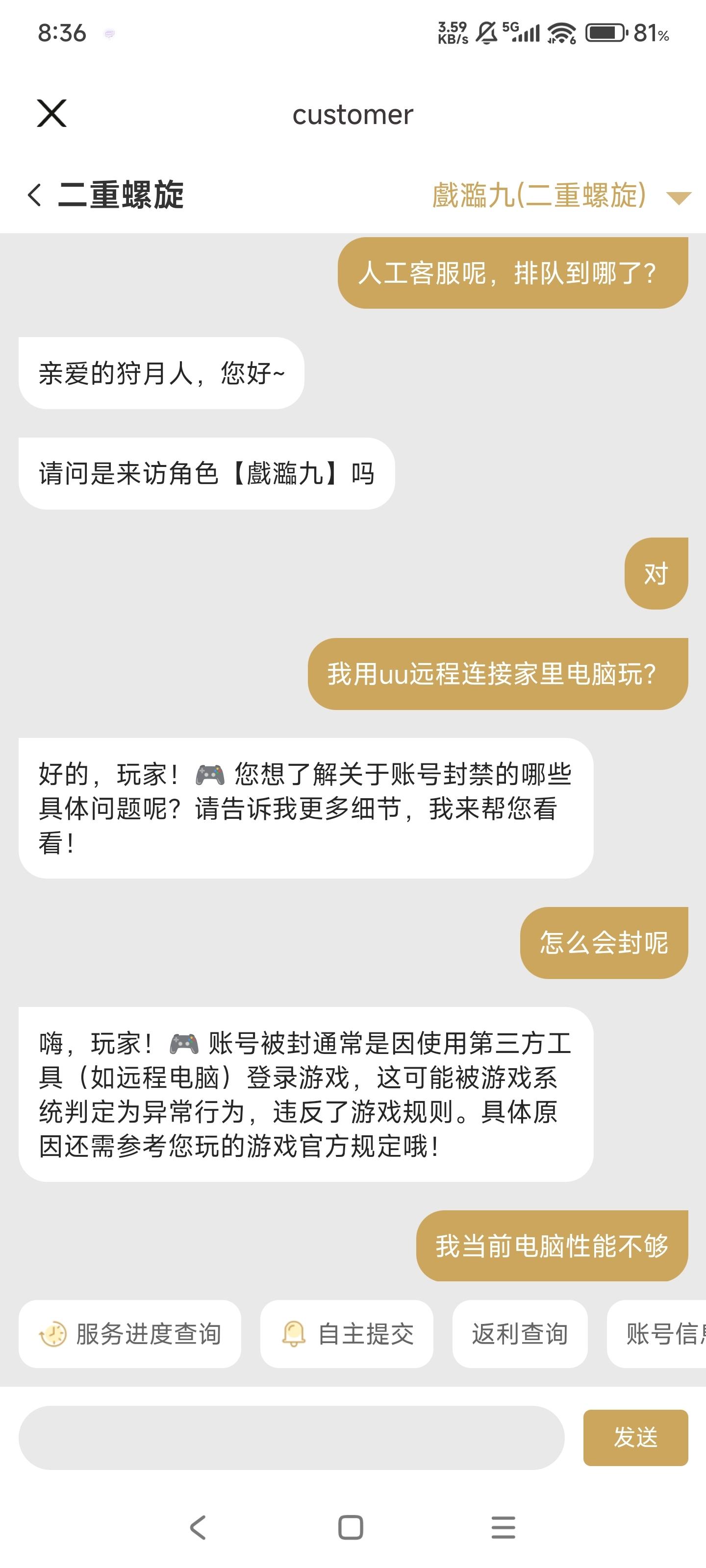Open recent apps from navigation bar
This screenshot has width=706, height=1568.
[x=503, y=1527]
